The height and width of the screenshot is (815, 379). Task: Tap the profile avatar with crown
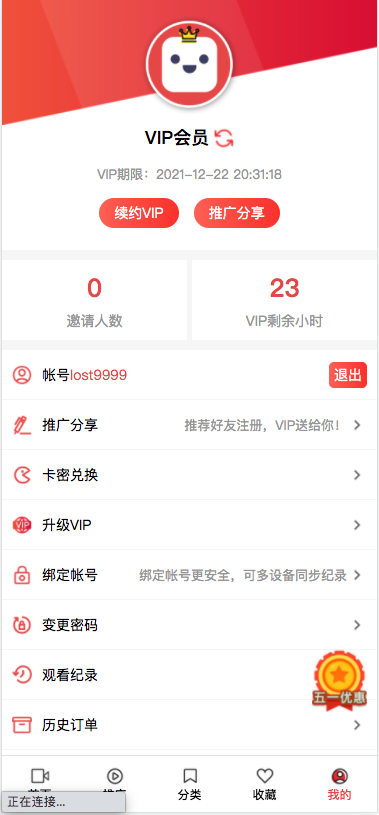point(189,64)
